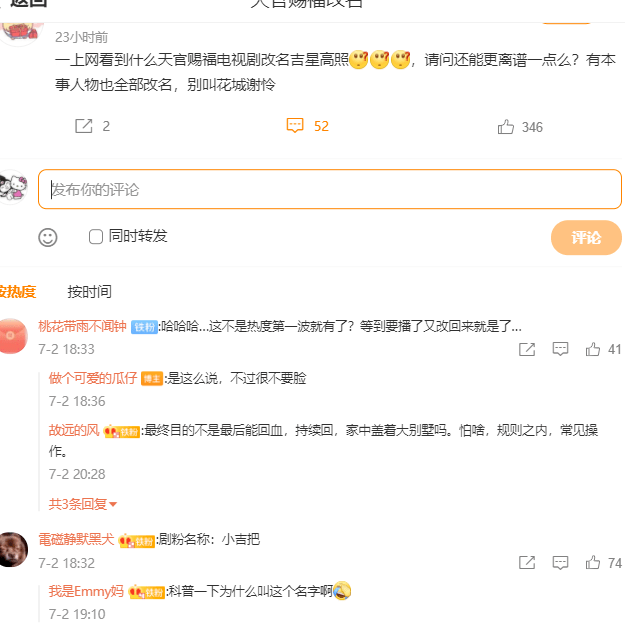Sort comments by 按热度
This screenshot has height=630, width=625.
coord(18,292)
